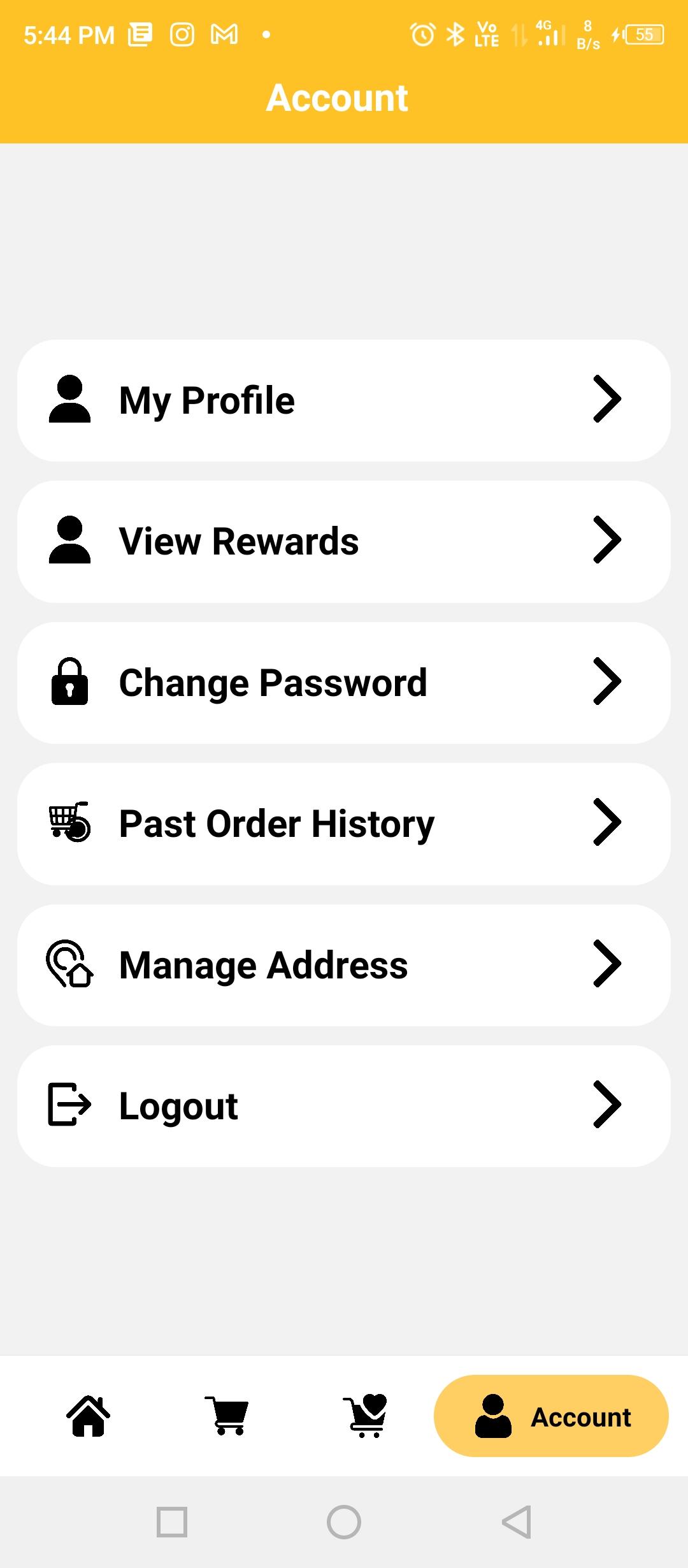View Past Order History
The width and height of the screenshot is (688, 1568).
344,824
